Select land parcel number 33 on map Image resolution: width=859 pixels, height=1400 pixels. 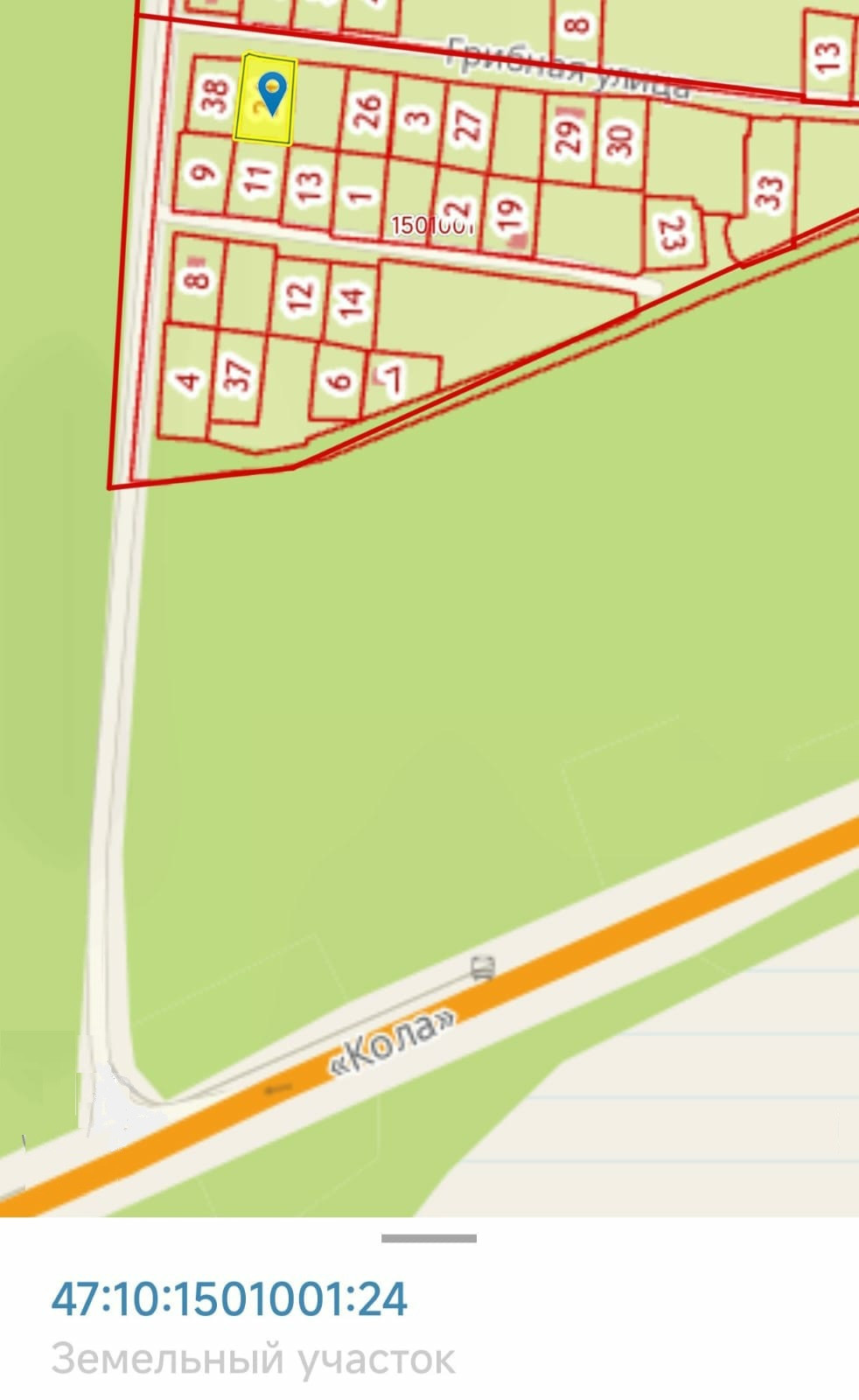click(x=769, y=194)
